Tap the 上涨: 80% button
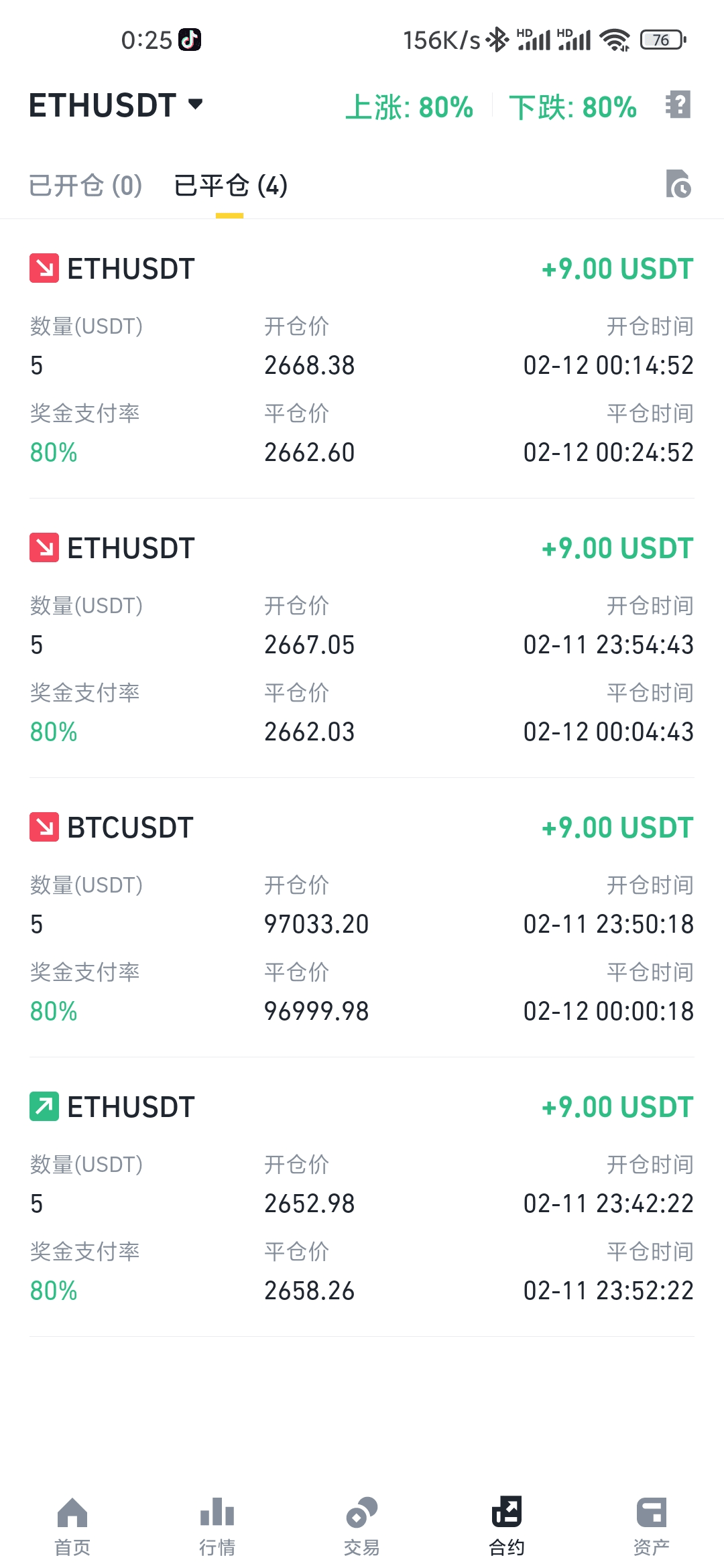The image size is (724, 1568). [x=410, y=107]
